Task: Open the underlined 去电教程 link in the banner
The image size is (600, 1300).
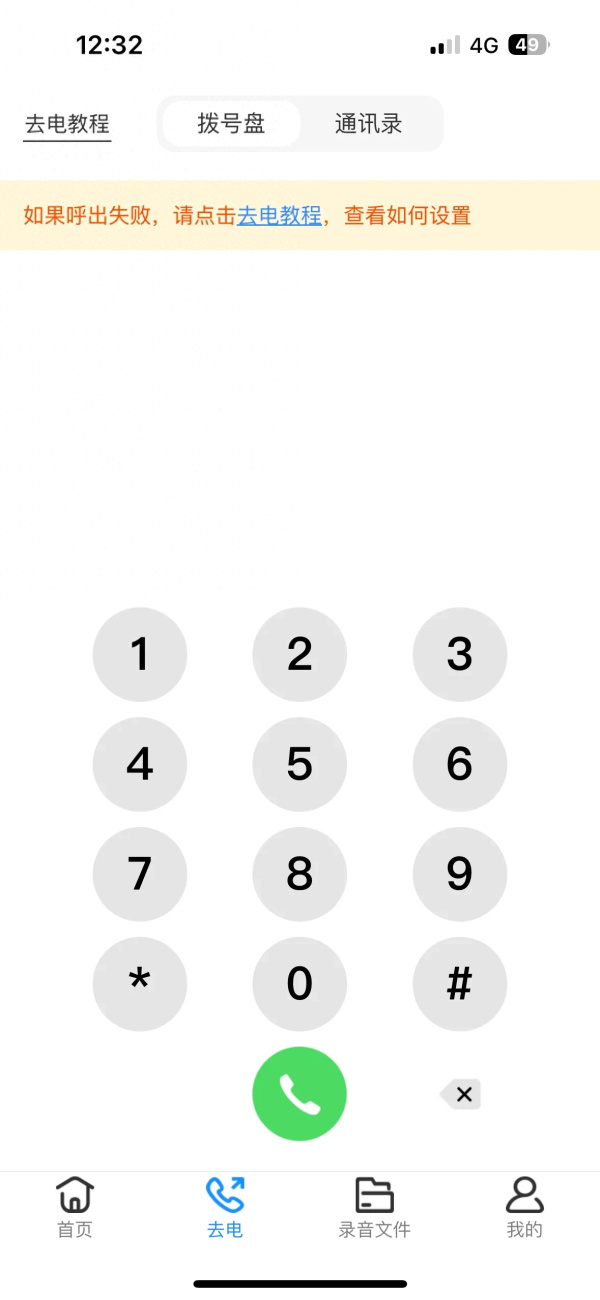Action: pyautogui.click(x=279, y=215)
